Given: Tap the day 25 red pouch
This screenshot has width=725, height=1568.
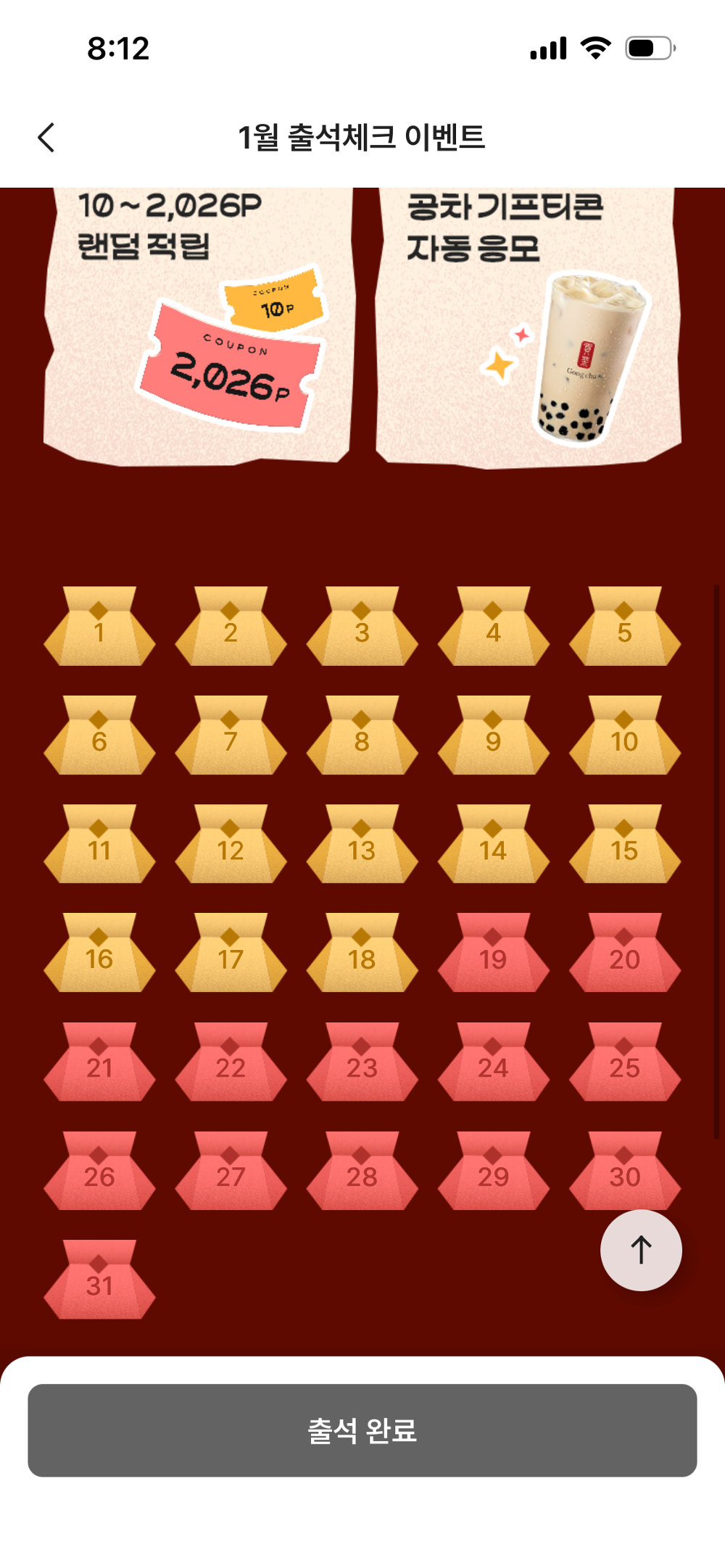Looking at the screenshot, I should 624,1063.
